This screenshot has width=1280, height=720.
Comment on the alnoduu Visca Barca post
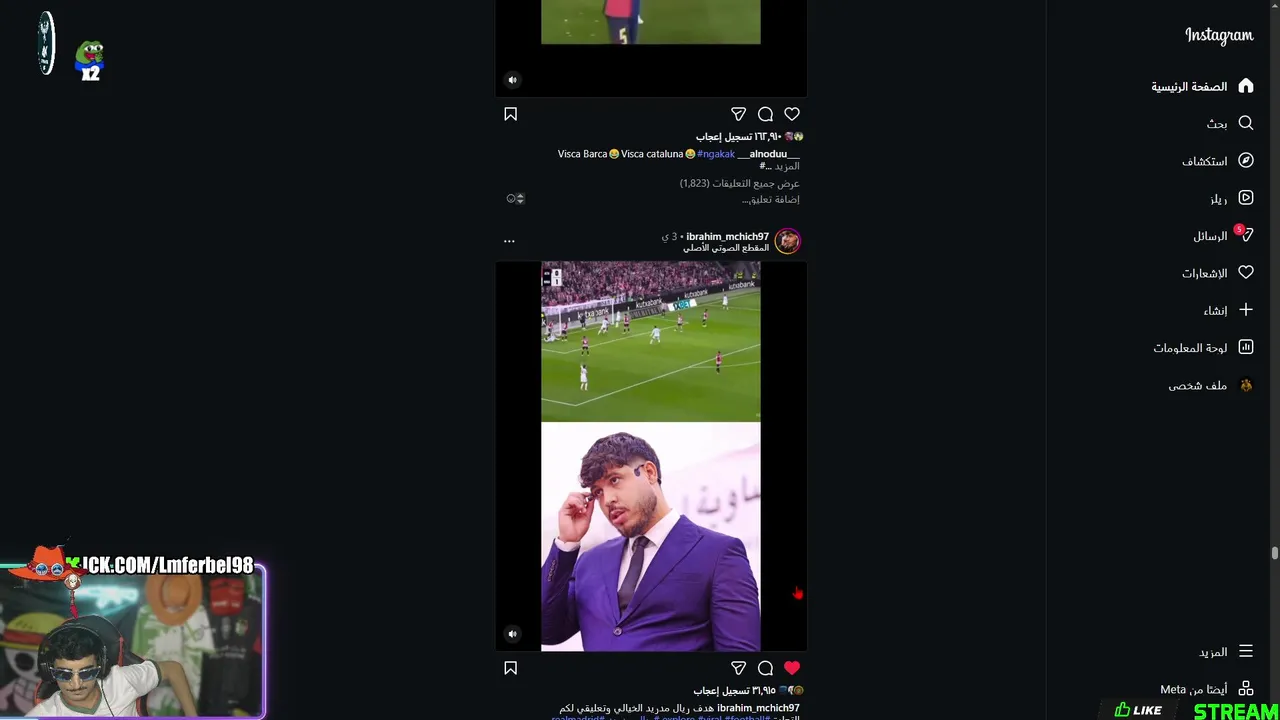click(x=765, y=114)
